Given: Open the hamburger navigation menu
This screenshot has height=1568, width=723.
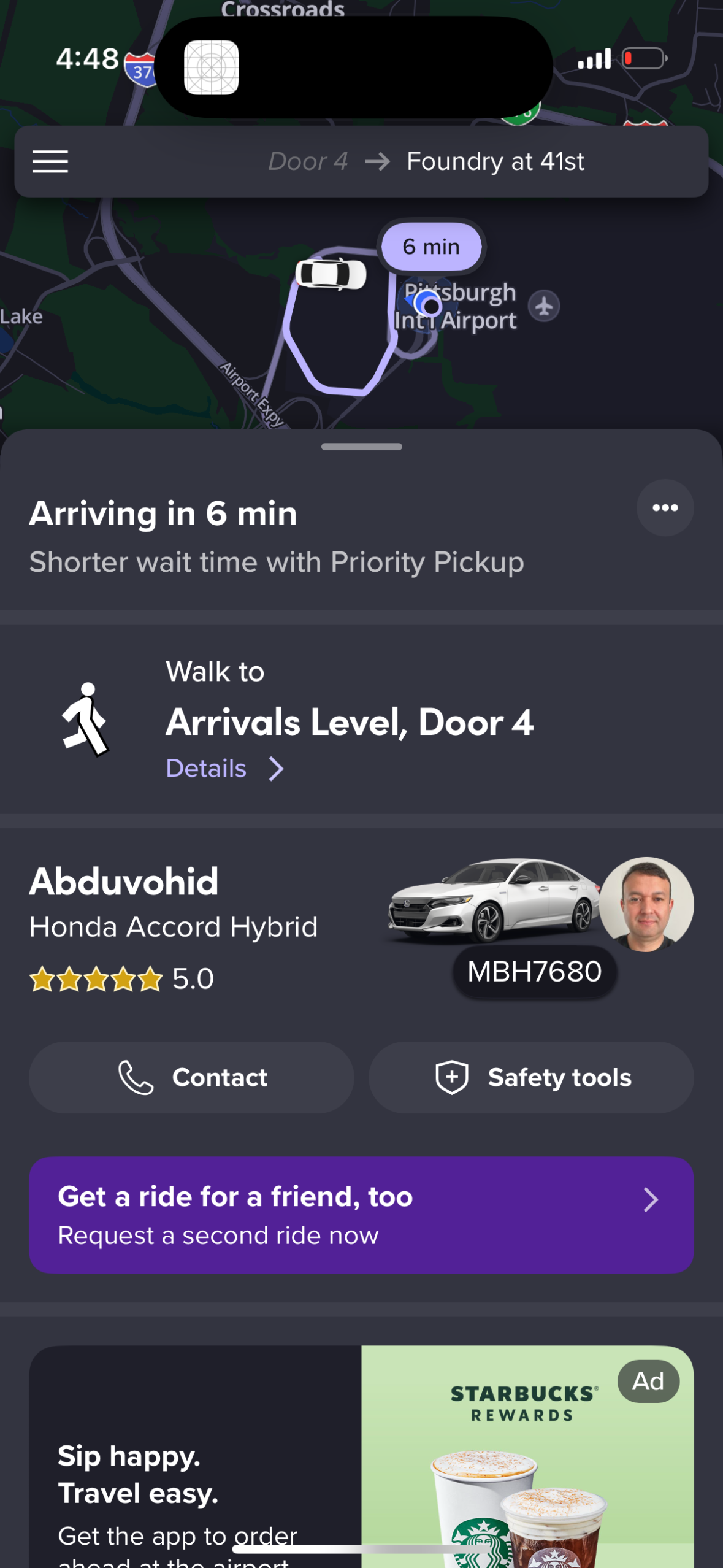Looking at the screenshot, I should click(x=50, y=161).
